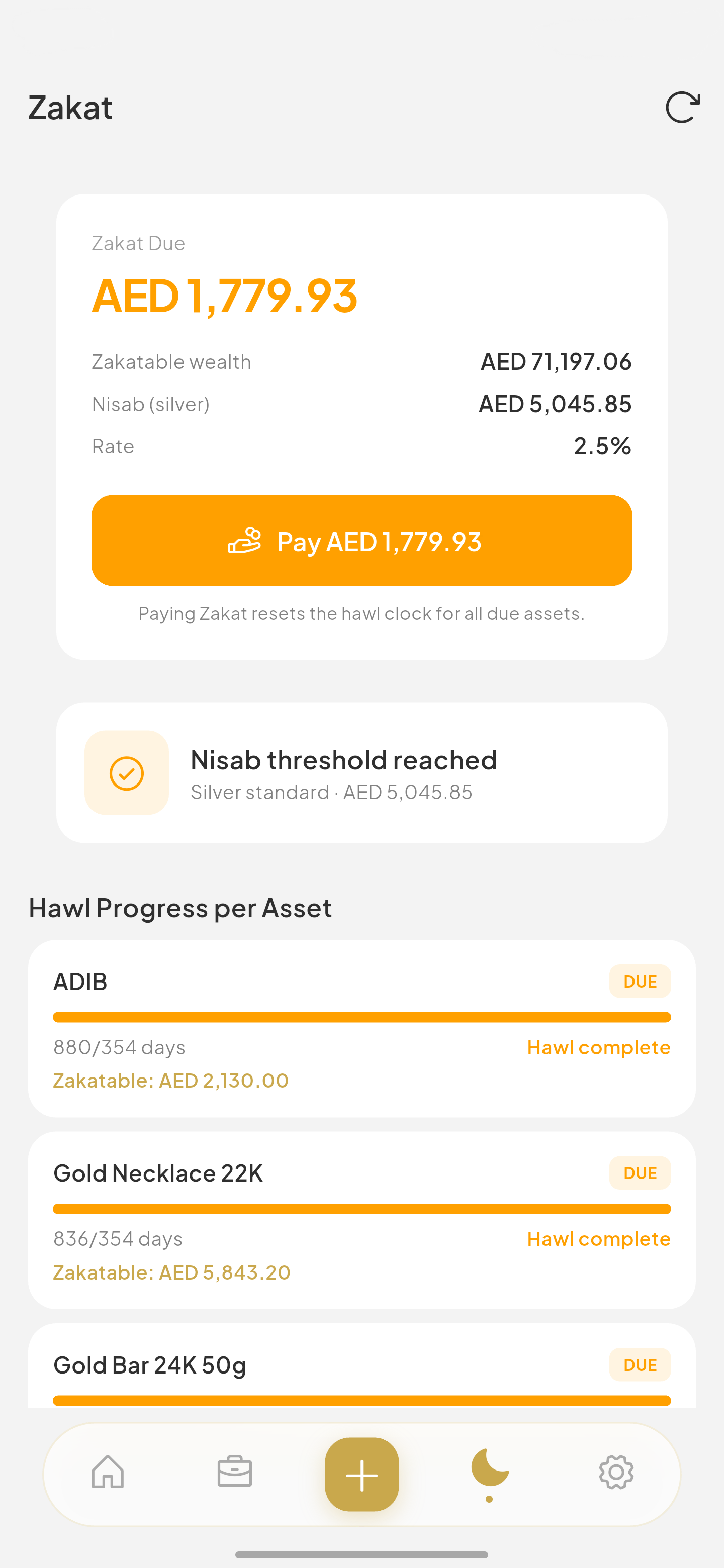Screen dimensions: 724x1568
Task: Click the Nisab threshold reached card
Action: coord(361,772)
